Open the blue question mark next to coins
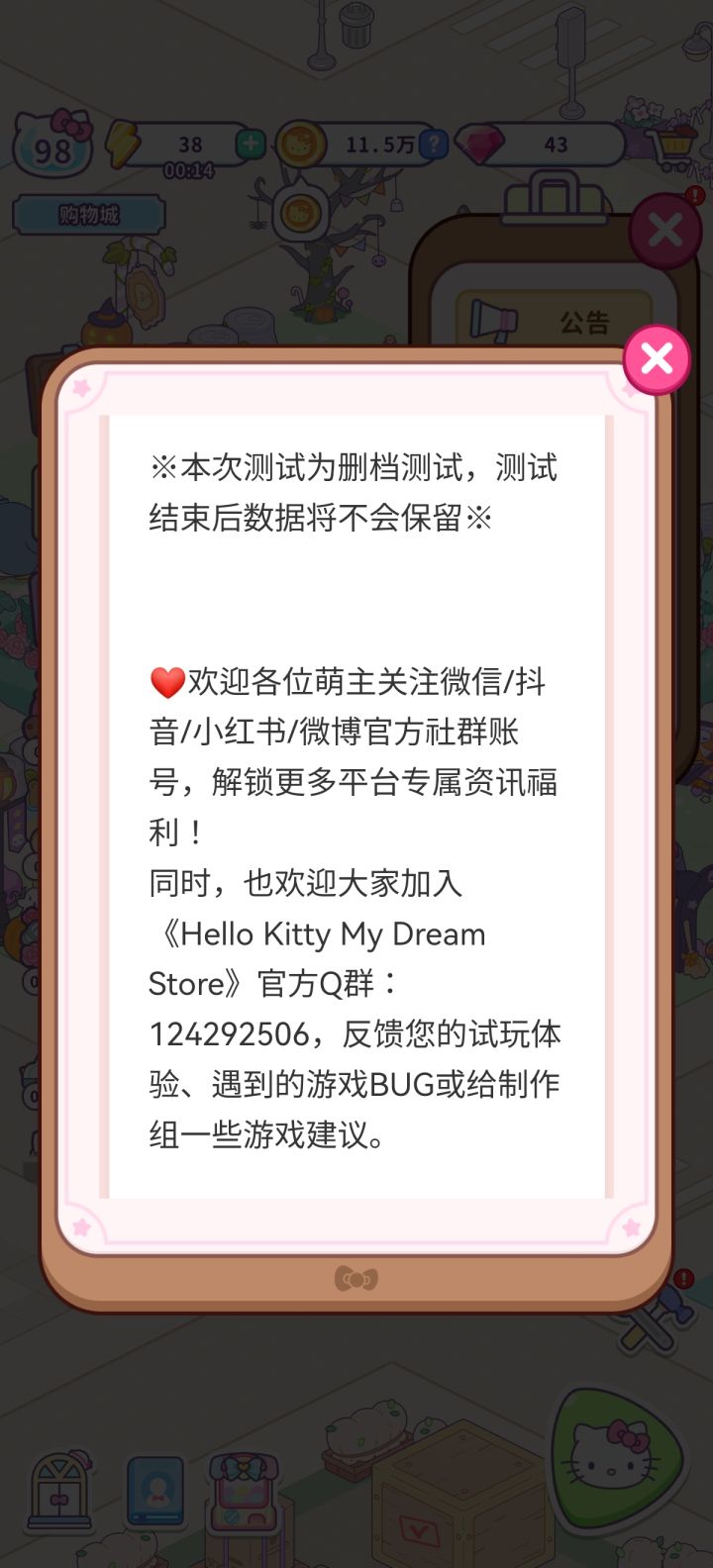Image resolution: width=713 pixels, height=1568 pixels. point(433,145)
